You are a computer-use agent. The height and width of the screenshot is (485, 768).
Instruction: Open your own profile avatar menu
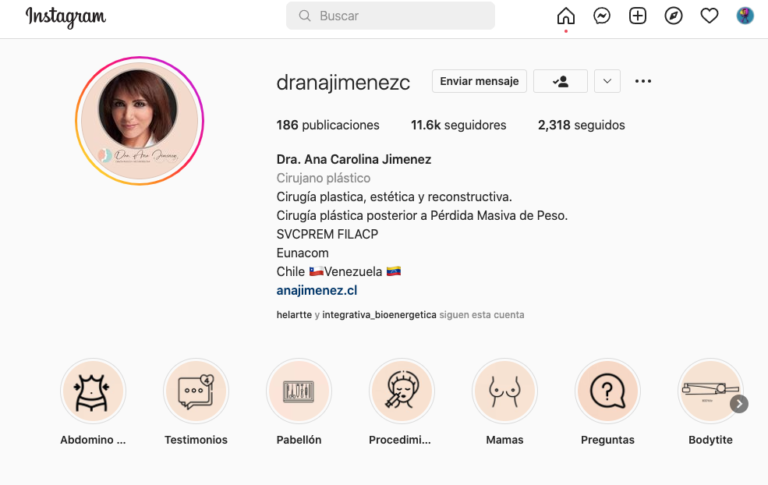pyautogui.click(x=745, y=16)
